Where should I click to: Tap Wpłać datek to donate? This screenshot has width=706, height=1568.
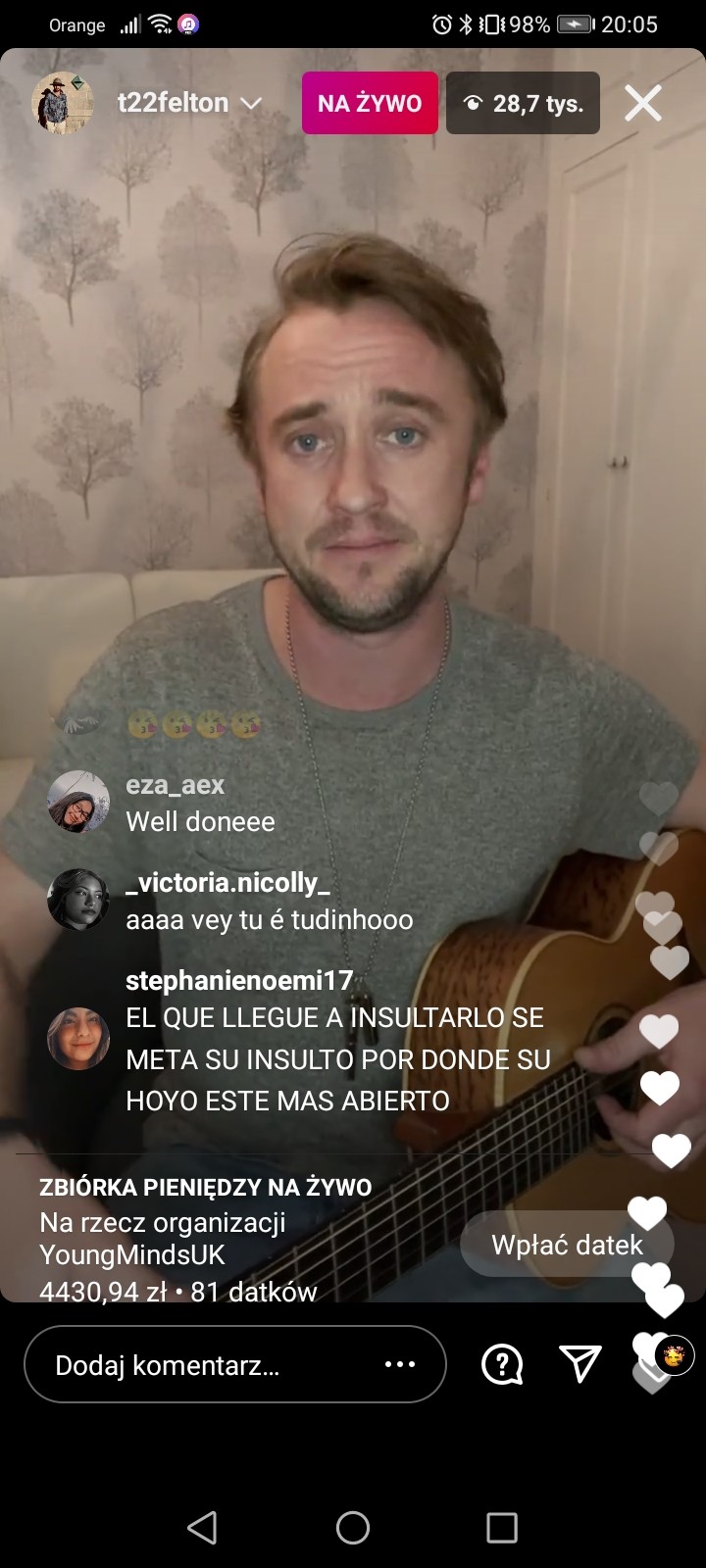567,1245
